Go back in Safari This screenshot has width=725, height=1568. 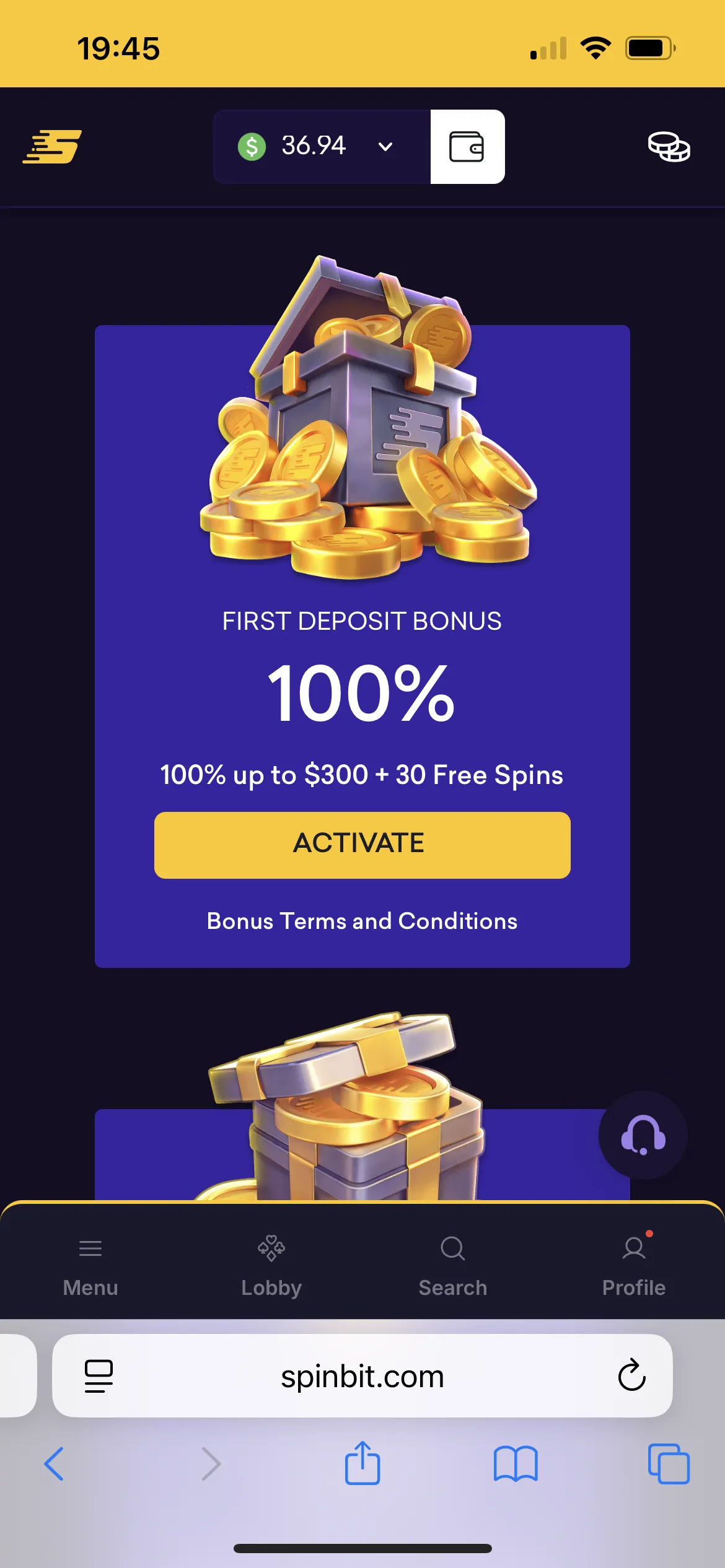click(55, 1464)
